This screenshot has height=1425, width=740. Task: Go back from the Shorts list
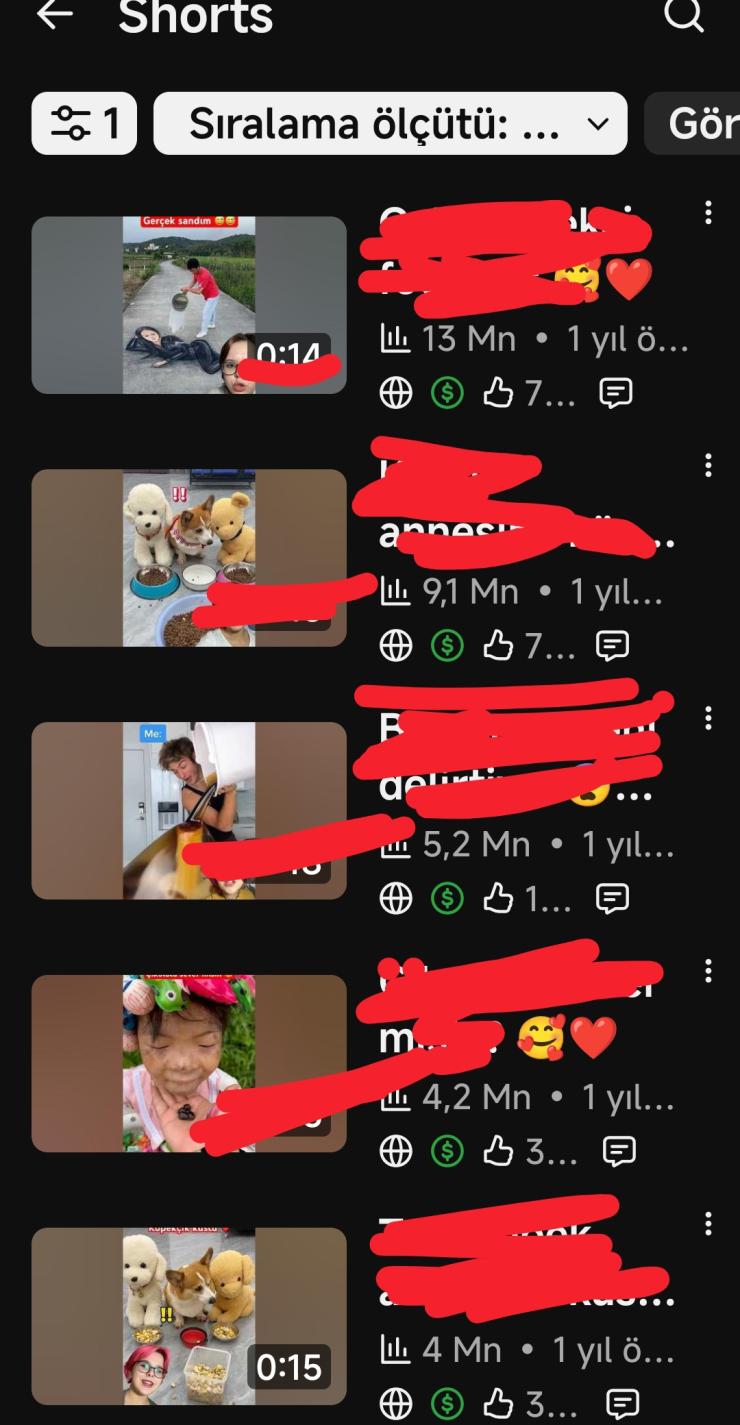[55, 17]
